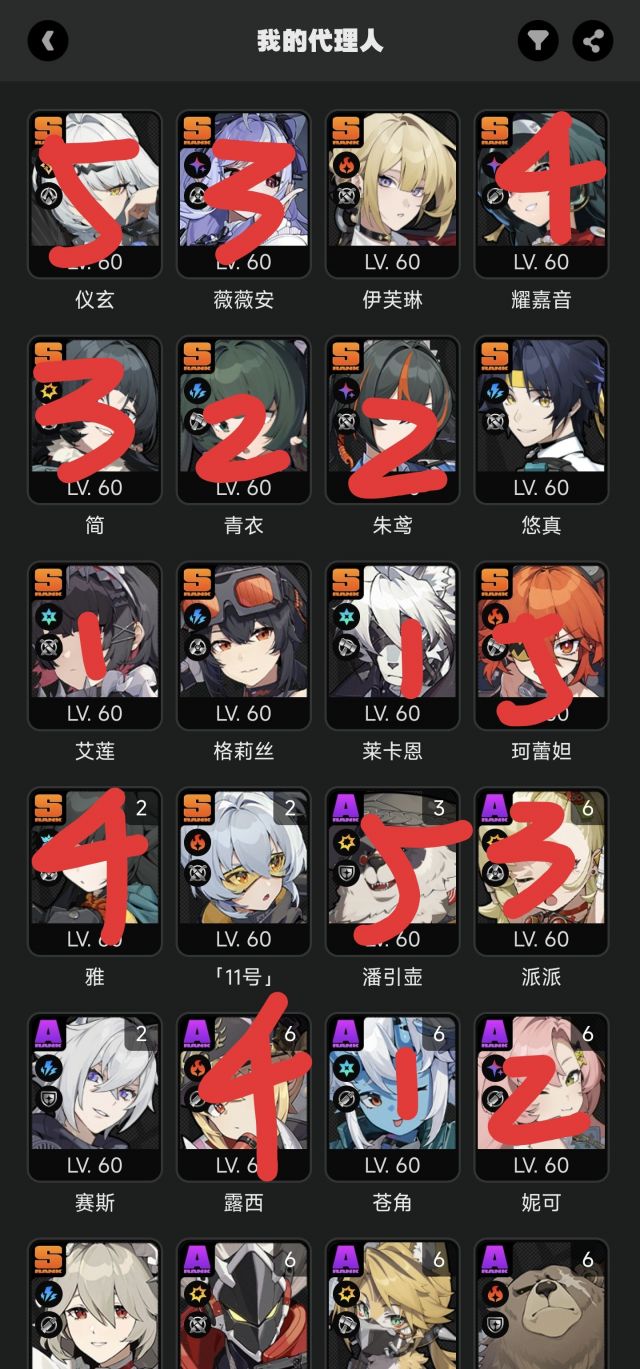Open agent card 简
640x1369 pixels.
click(x=94, y=420)
